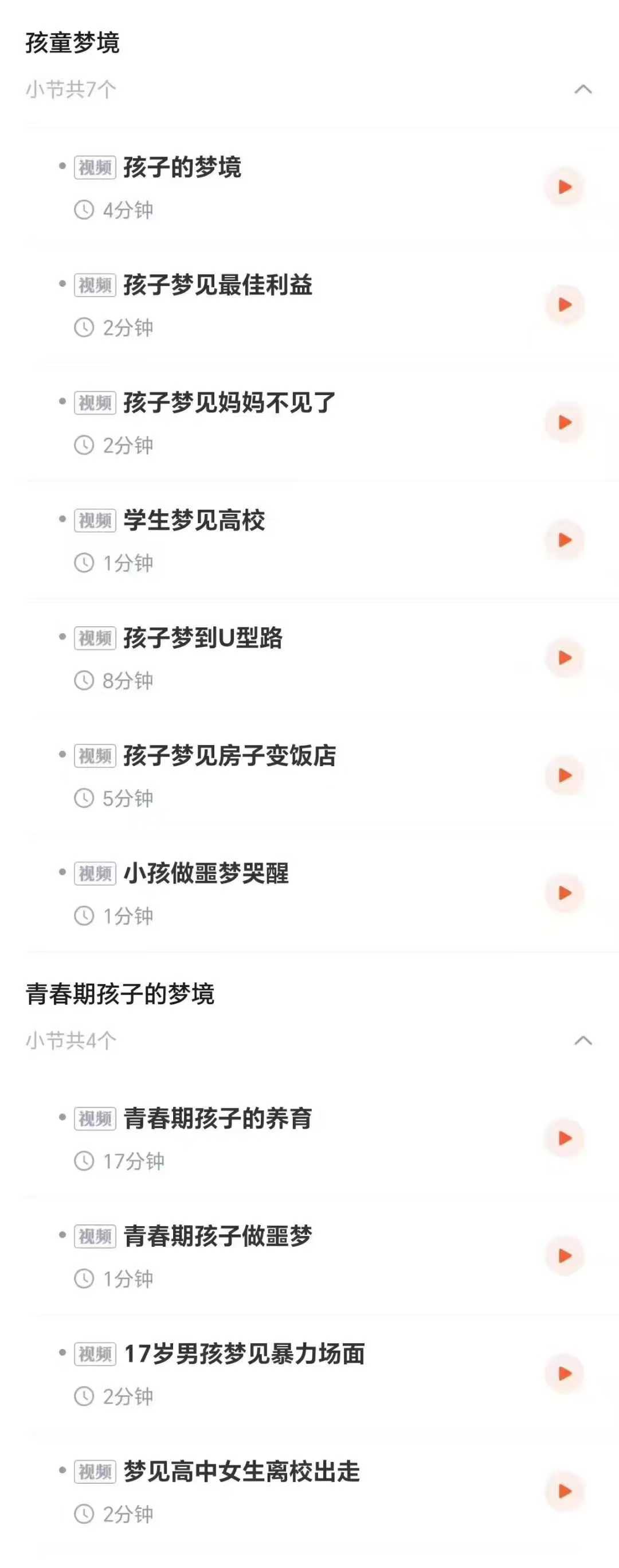
Task: Collapse the 孩童梦境 section
Action: click(x=582, y=89)
